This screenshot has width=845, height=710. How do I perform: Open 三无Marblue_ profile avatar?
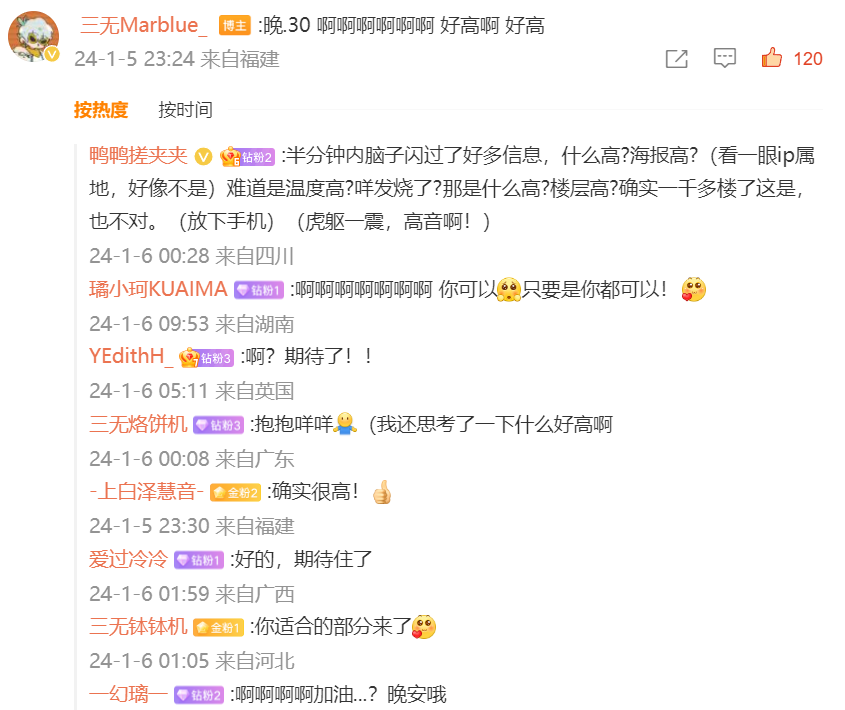click(x=33, y=37)
